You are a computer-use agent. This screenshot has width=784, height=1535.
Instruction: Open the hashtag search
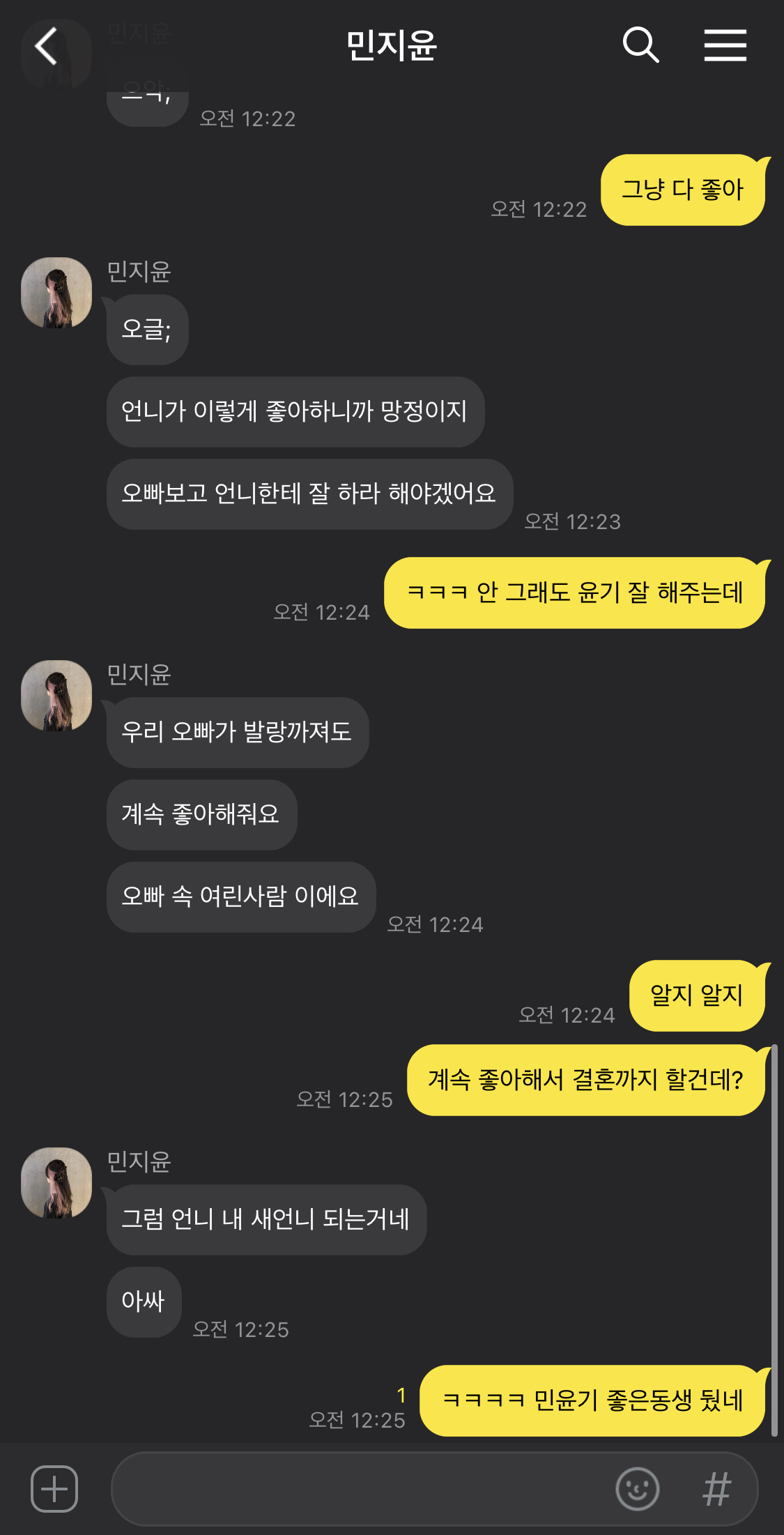point(716,1489)
